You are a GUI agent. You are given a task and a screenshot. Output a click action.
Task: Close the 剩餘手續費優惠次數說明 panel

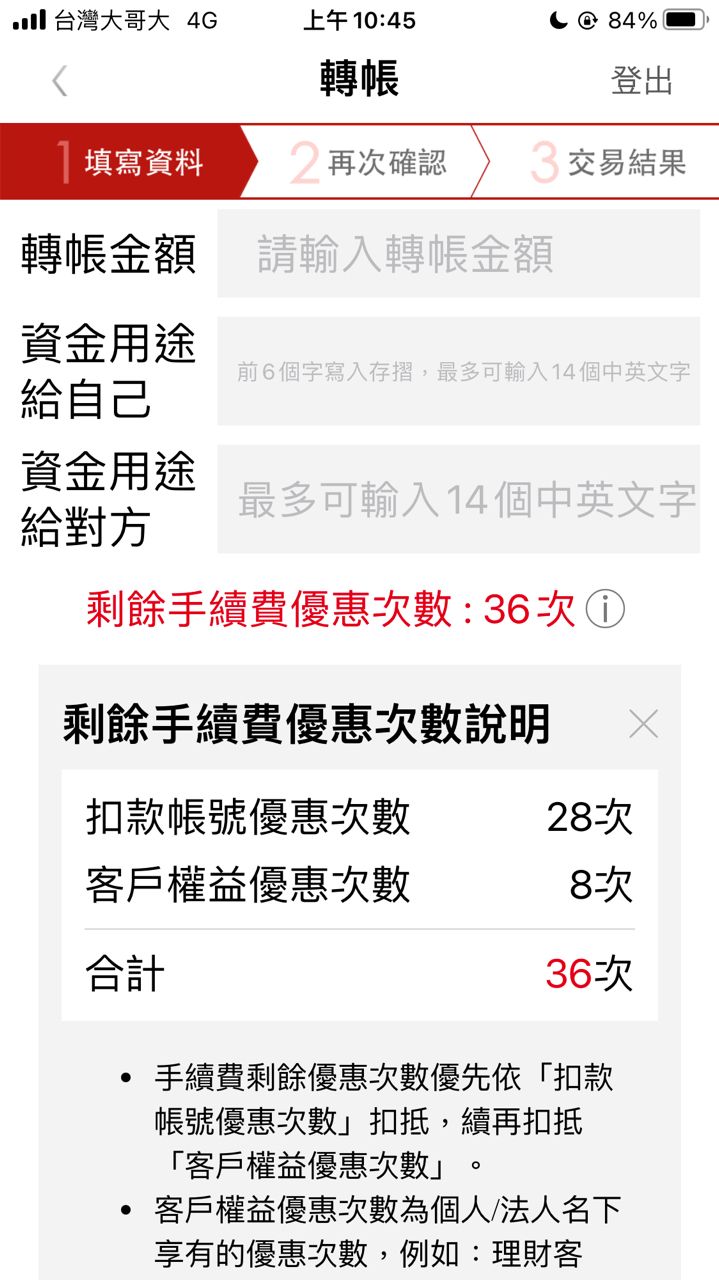[643, 724]
